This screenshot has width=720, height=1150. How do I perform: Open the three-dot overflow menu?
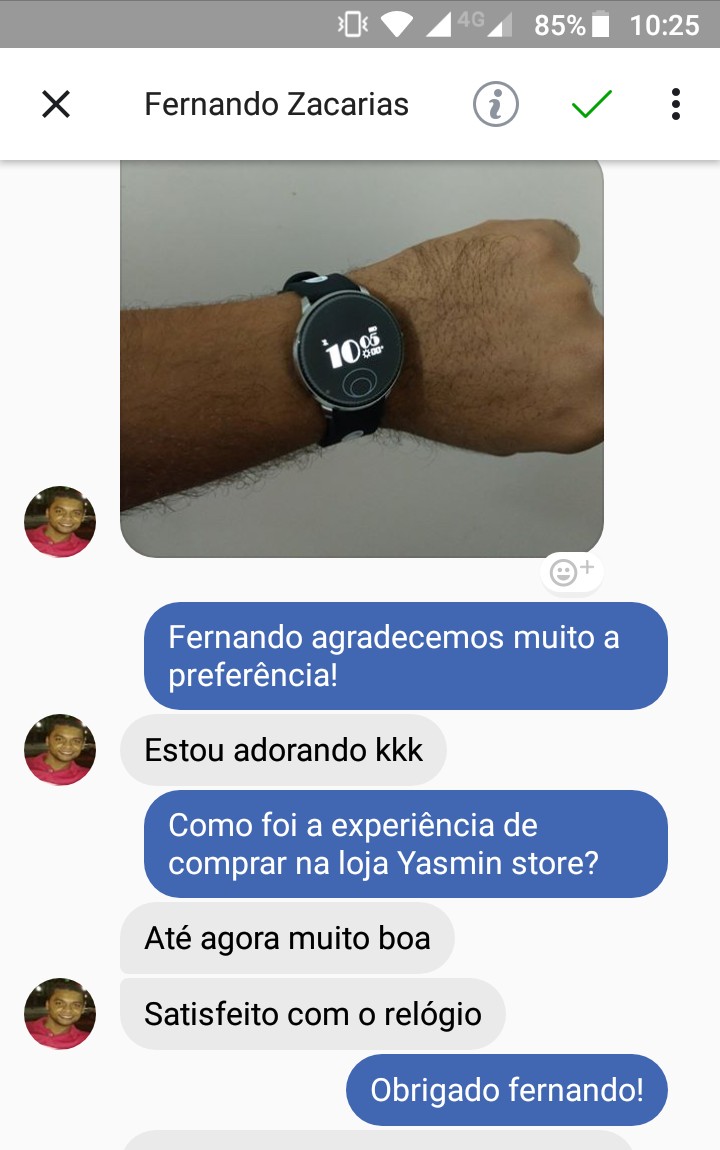(x=676, y=104)
